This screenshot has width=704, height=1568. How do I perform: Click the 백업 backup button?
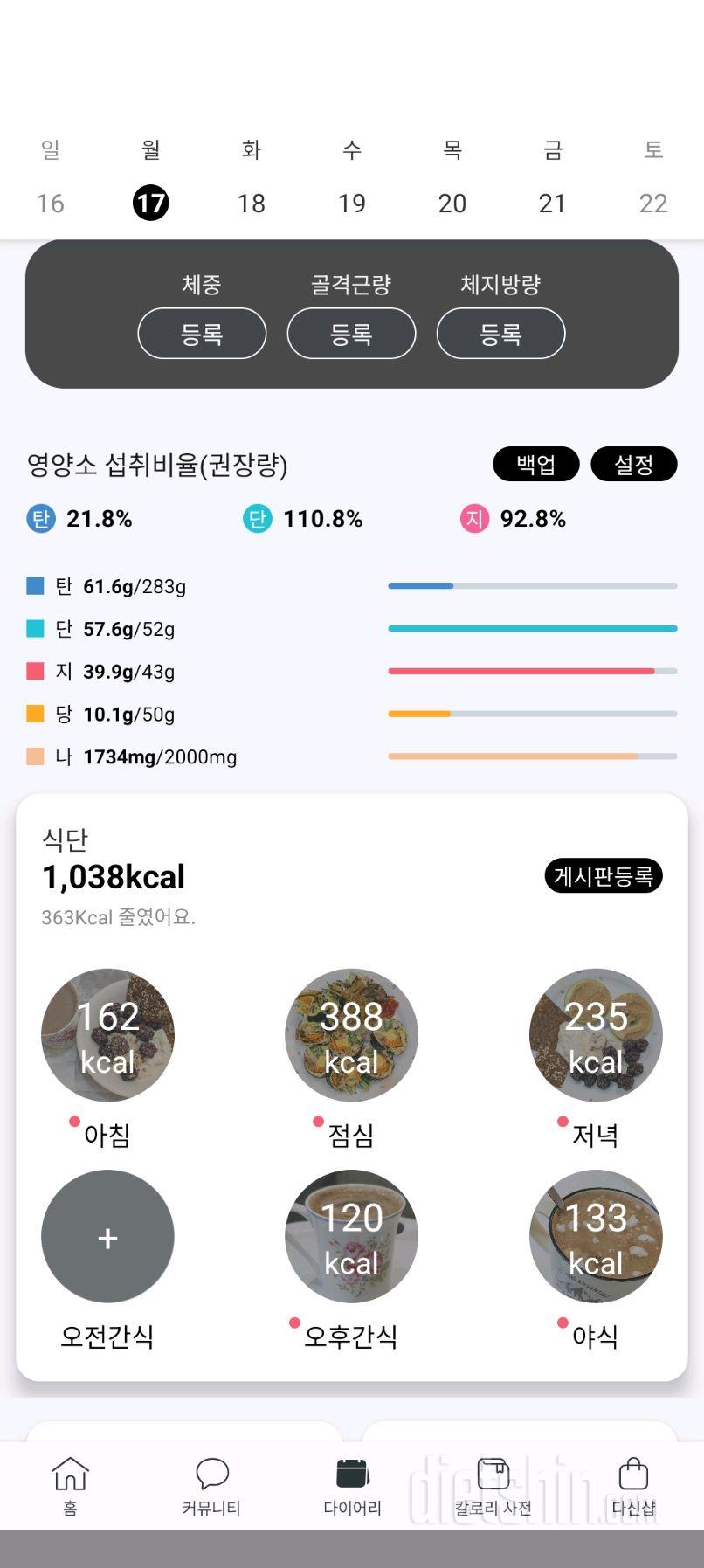click(x=535, y=464)
